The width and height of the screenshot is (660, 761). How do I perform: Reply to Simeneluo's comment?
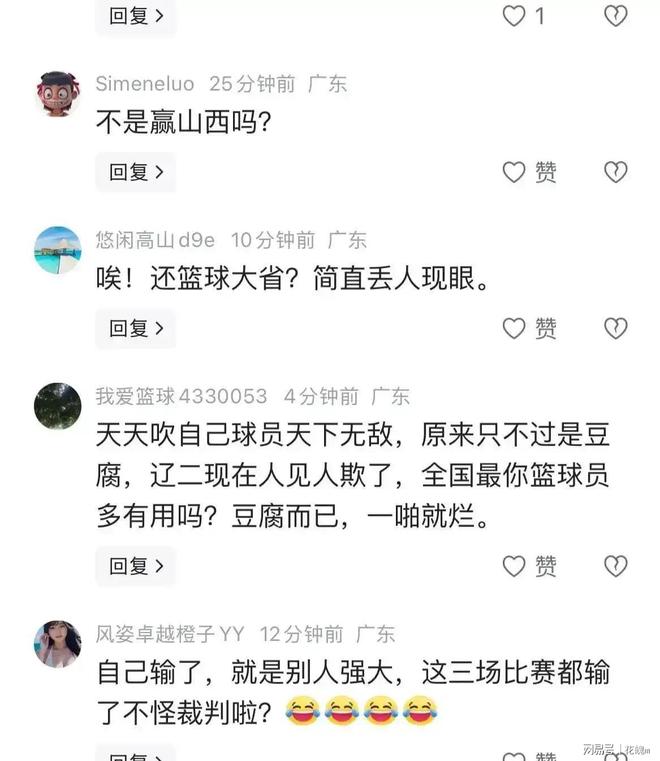(x=135, y=172)
